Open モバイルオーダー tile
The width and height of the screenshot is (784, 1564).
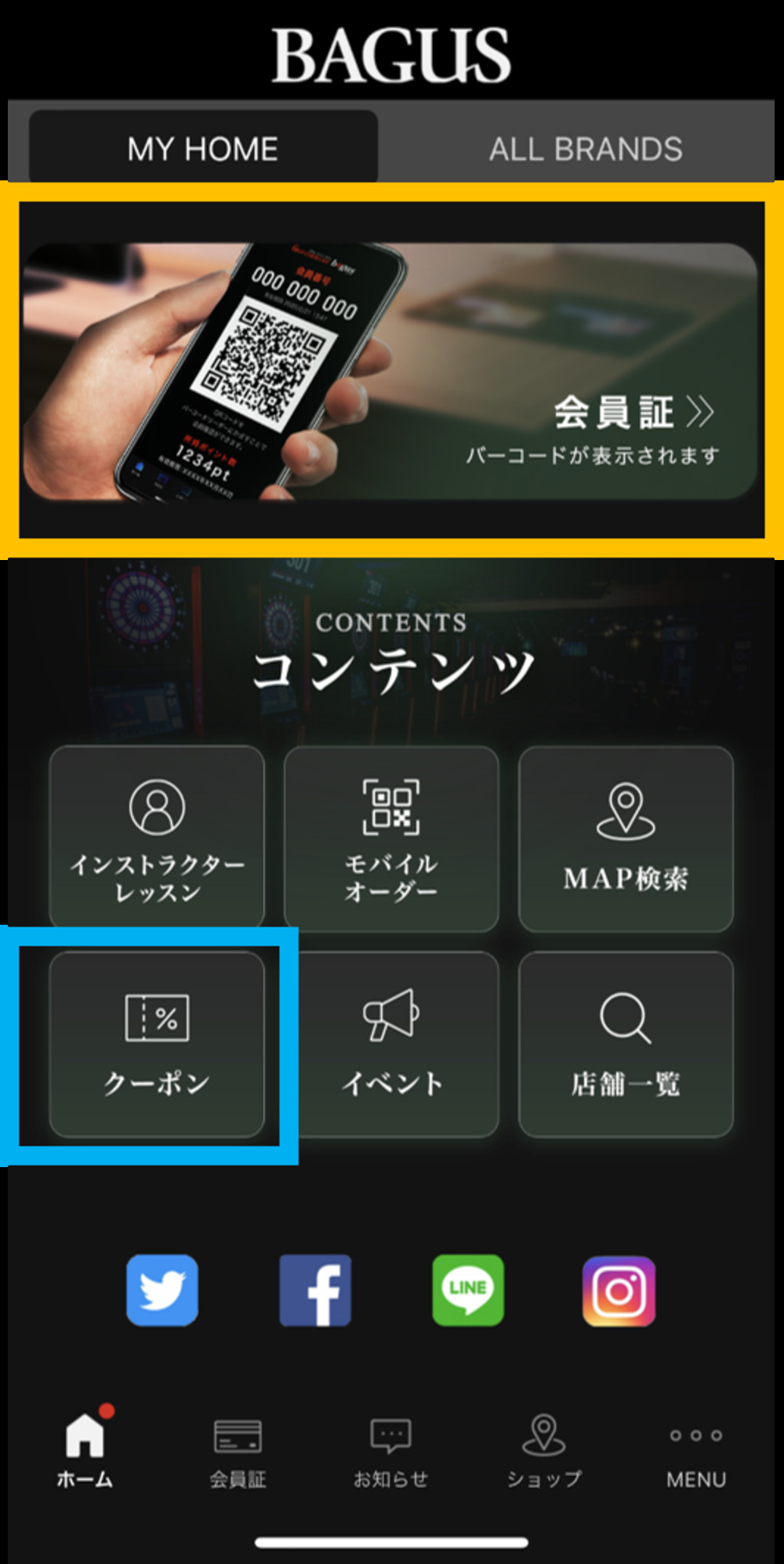pyautogui.click(x=391, y=837)
